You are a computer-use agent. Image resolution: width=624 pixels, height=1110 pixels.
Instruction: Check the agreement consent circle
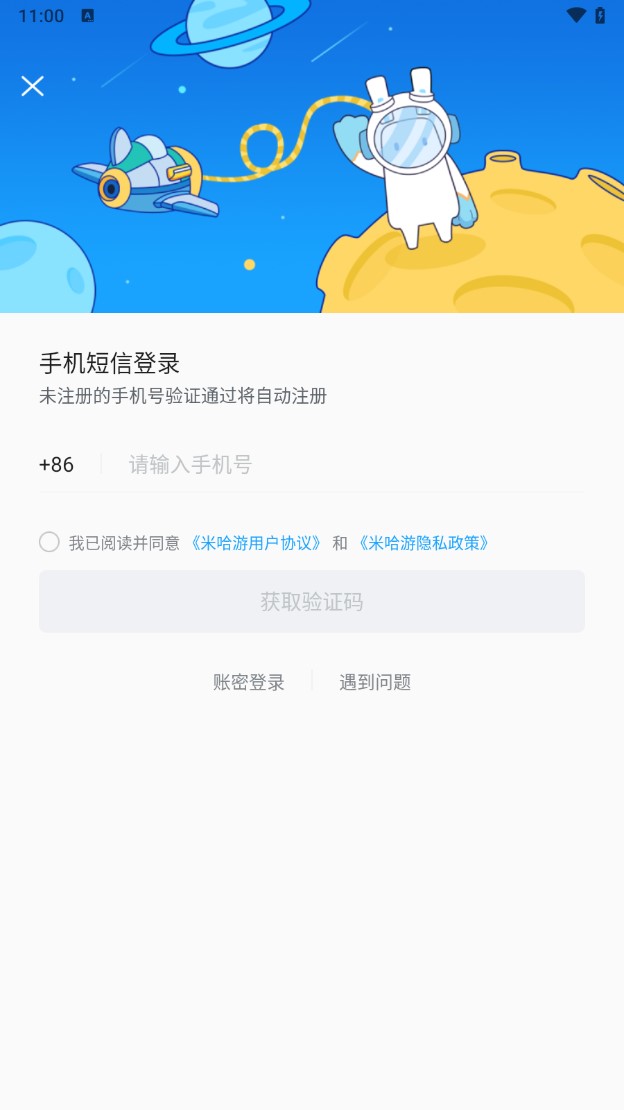click(49, 542)
